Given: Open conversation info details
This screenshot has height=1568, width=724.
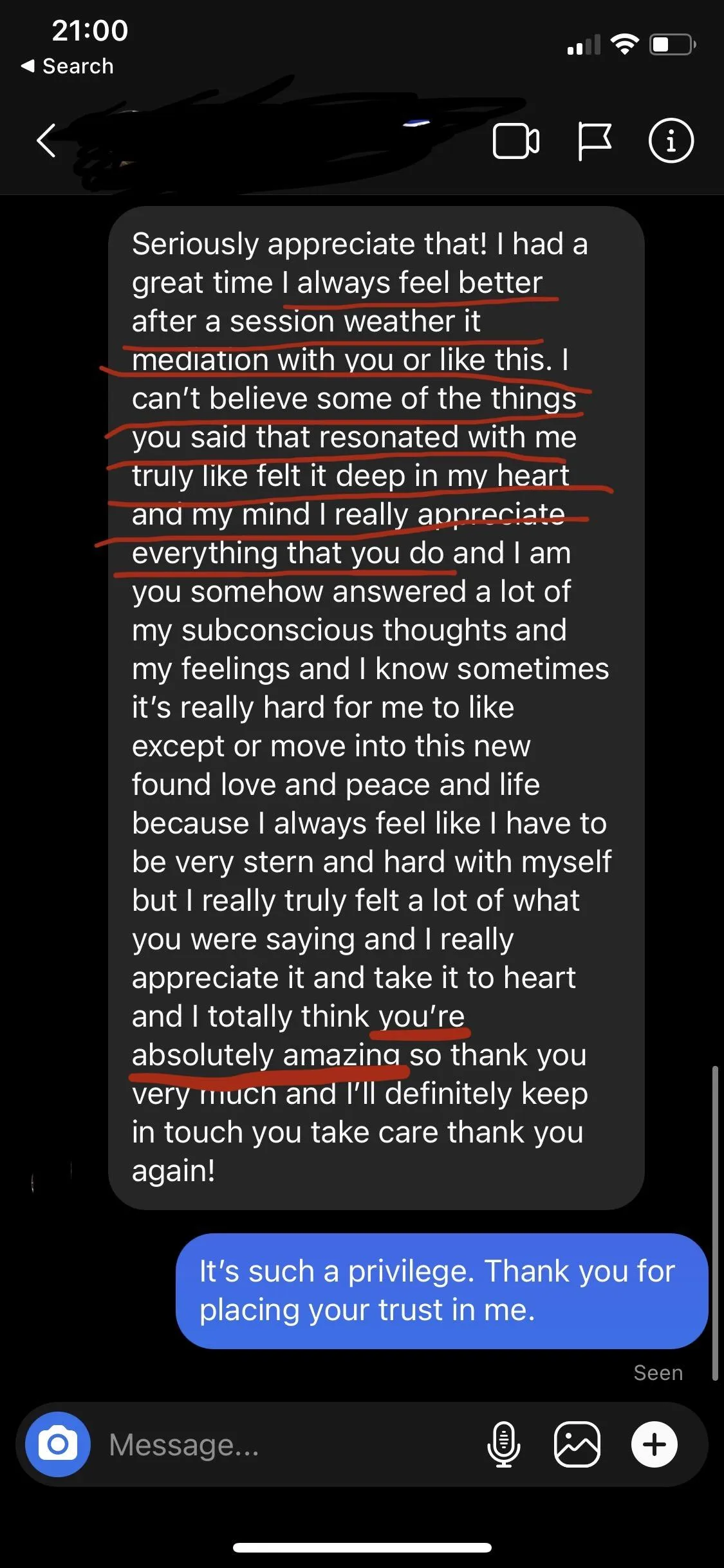Looking at the screenshot, I should point(671,140).
